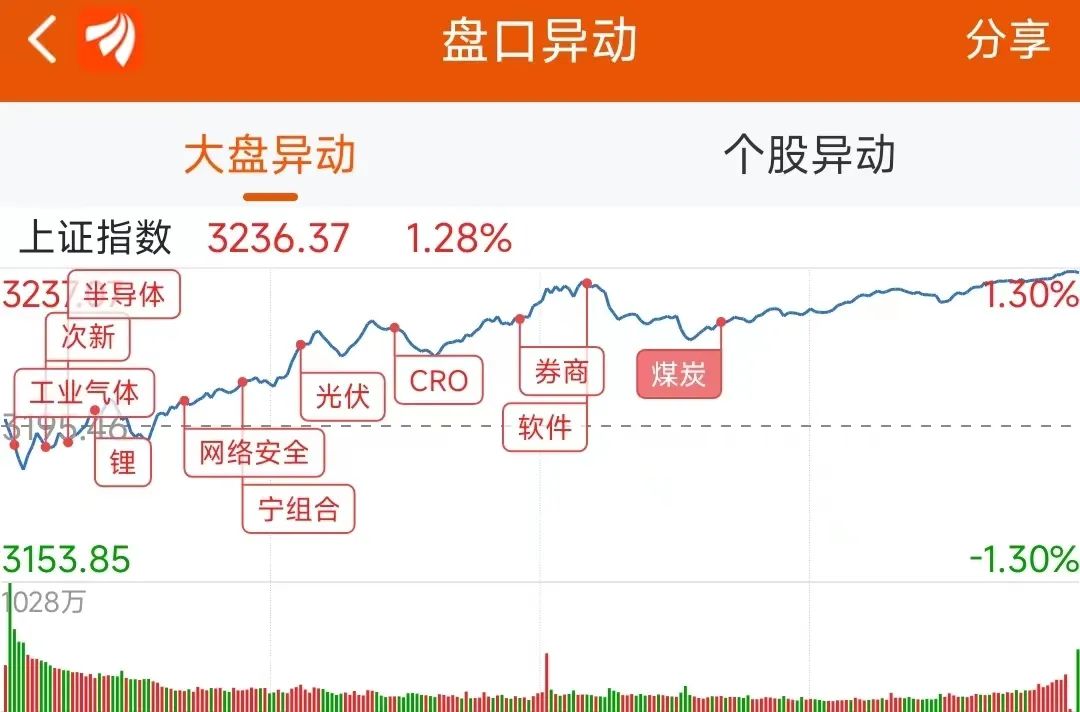Select the 工业气体 label
This screenshot has height=712, width=1080.
click(84, 392)
